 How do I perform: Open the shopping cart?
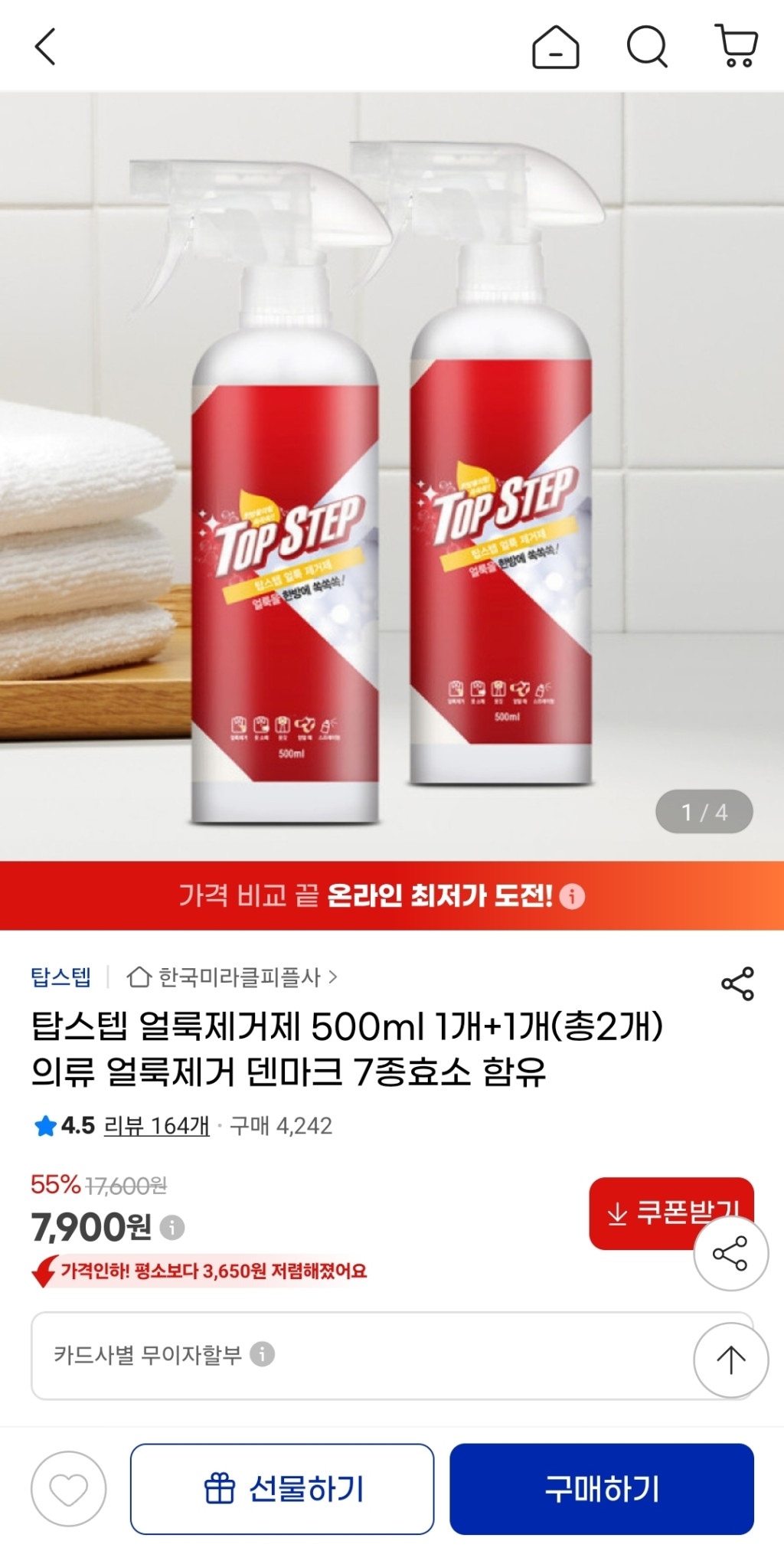[x=736, y=46]
